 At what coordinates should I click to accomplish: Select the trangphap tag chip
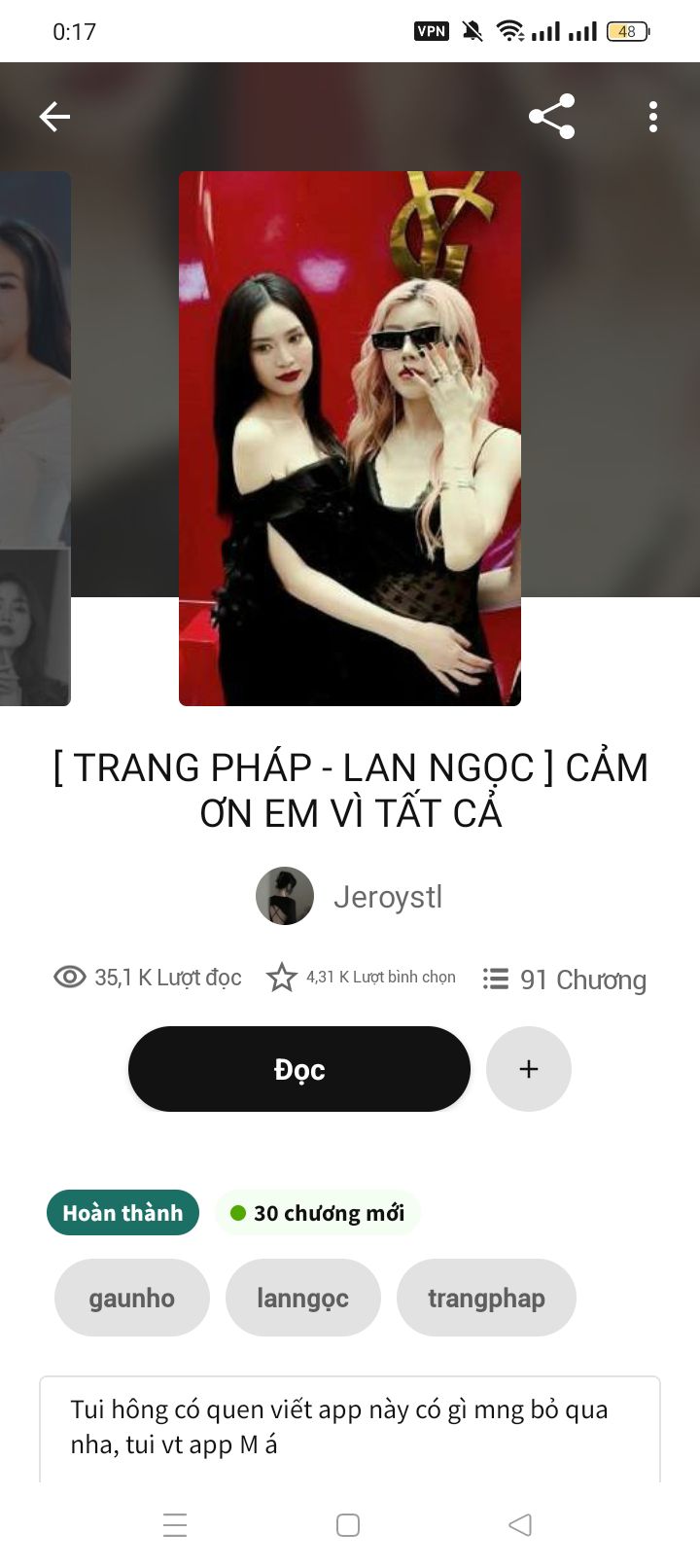click(486, 1298)
